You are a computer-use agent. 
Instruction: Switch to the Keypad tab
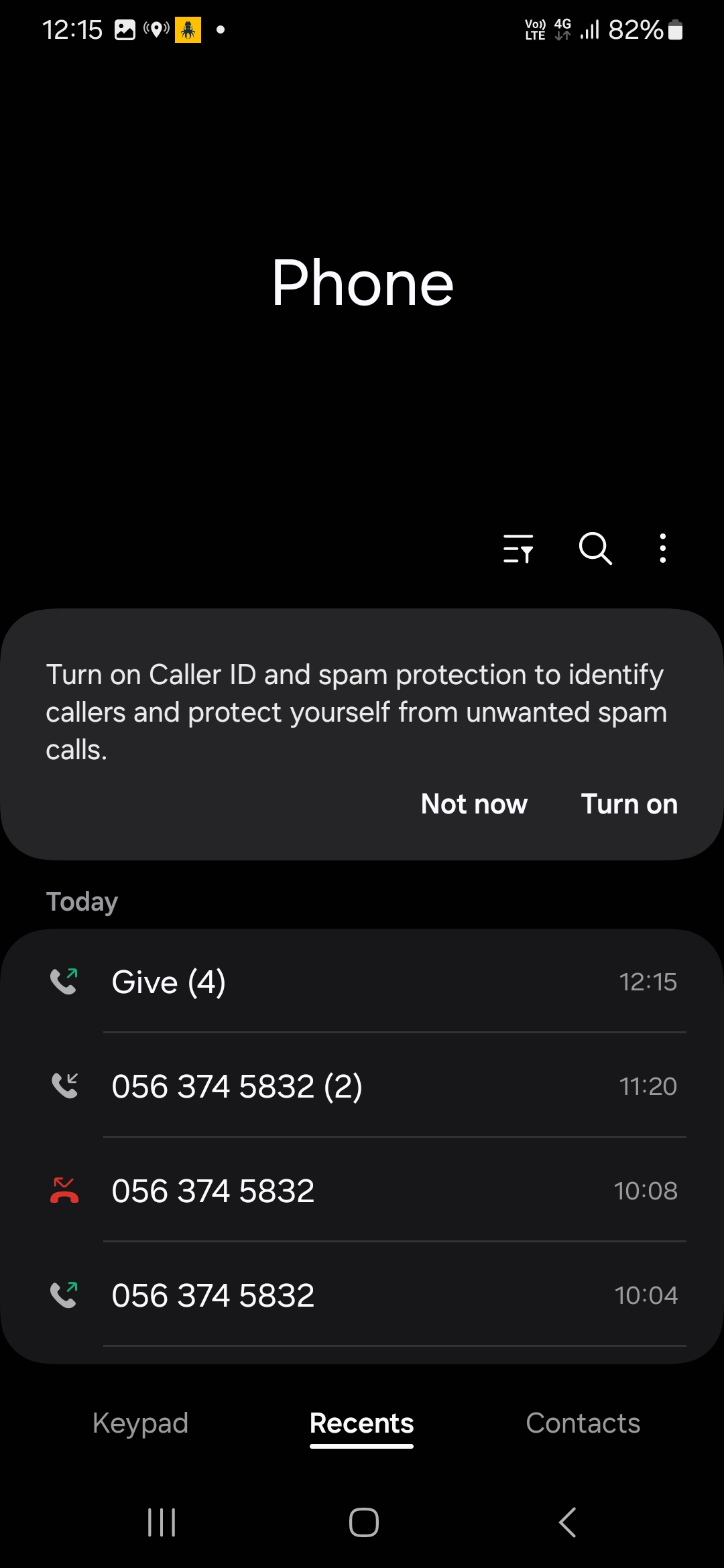140,1423
